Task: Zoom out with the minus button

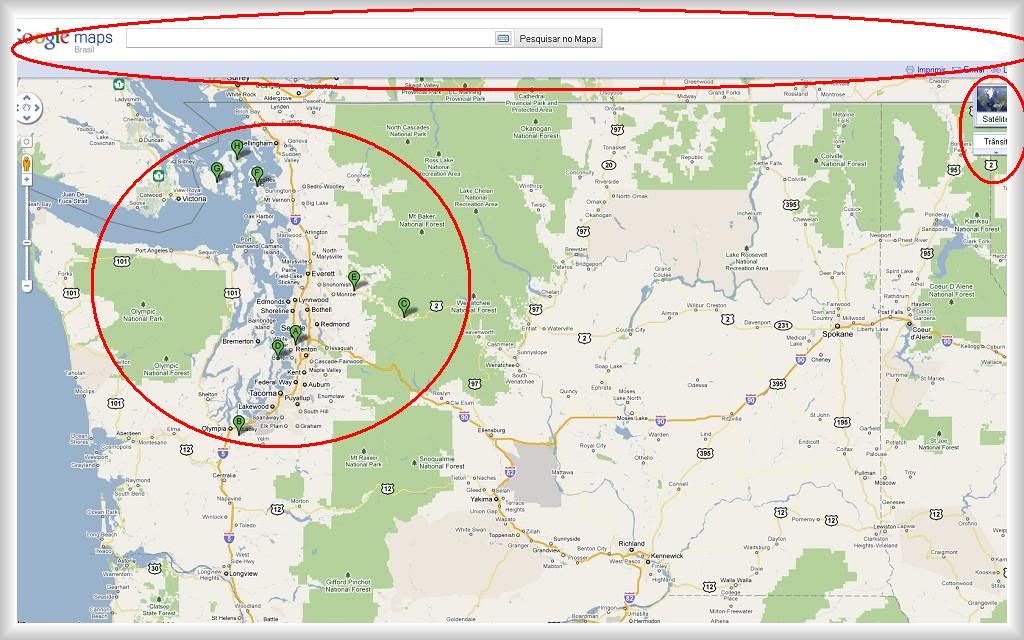Action: pos(27,286)
